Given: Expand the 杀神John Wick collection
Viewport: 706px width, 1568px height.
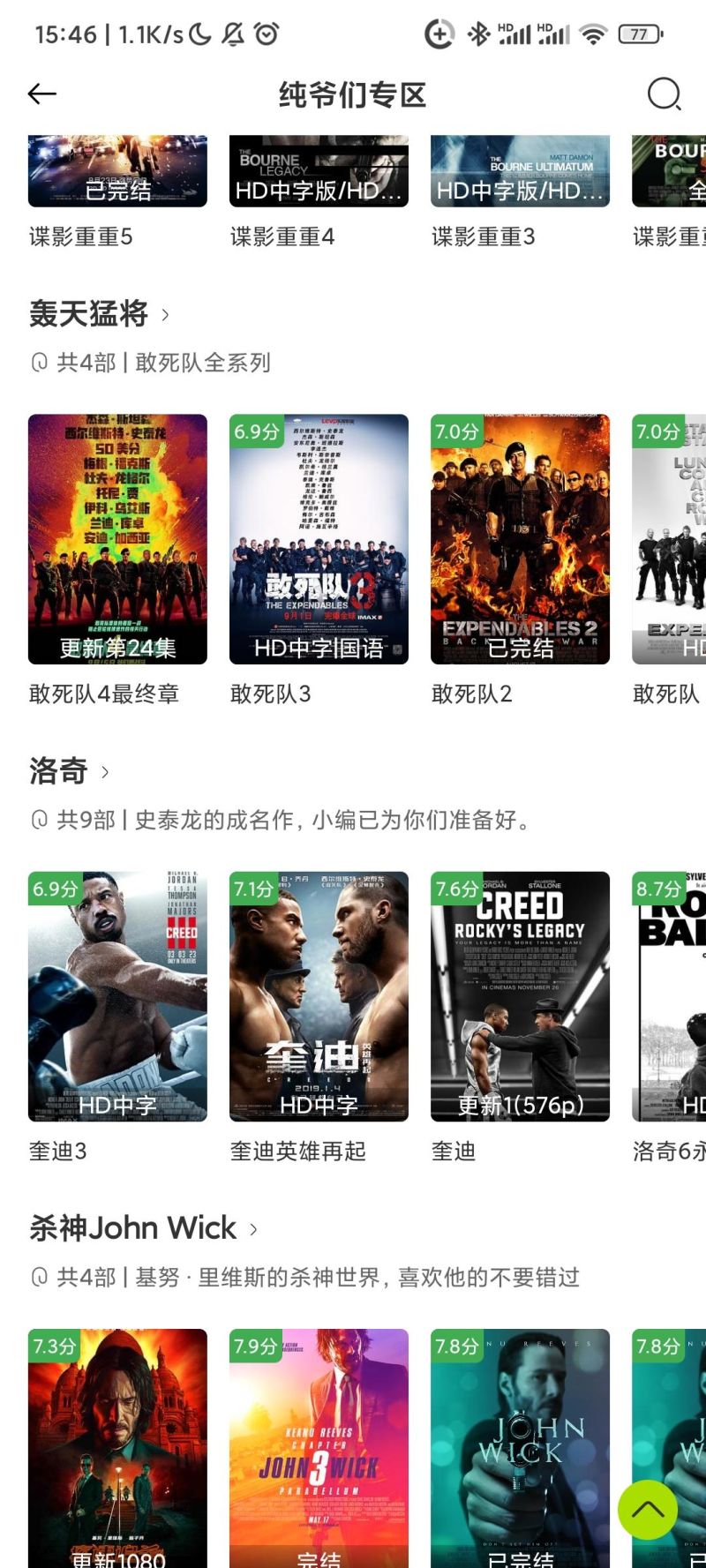Looking at the screenshot, I should (x=143, y=1228).
